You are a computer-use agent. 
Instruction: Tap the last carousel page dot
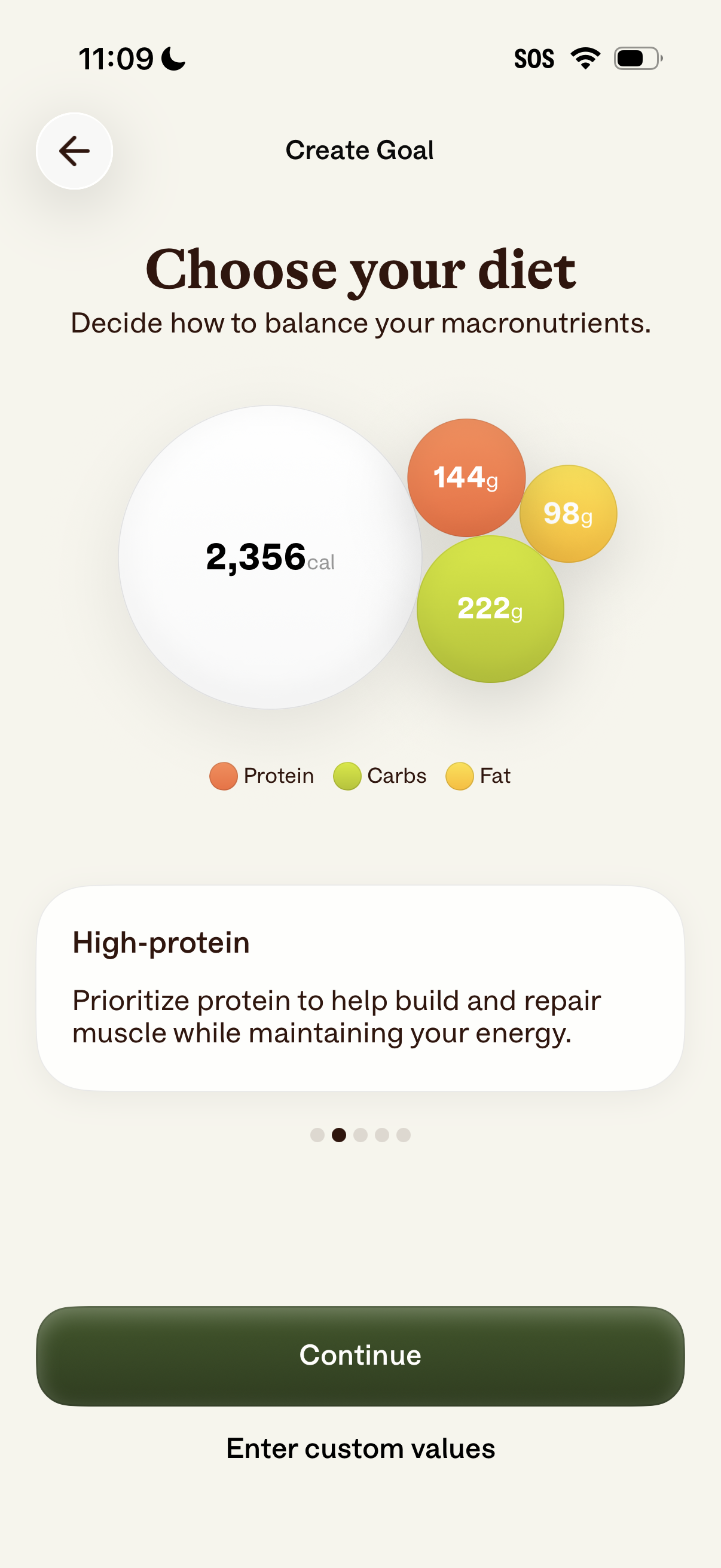pyautogui.click(x=404, y=1134)
